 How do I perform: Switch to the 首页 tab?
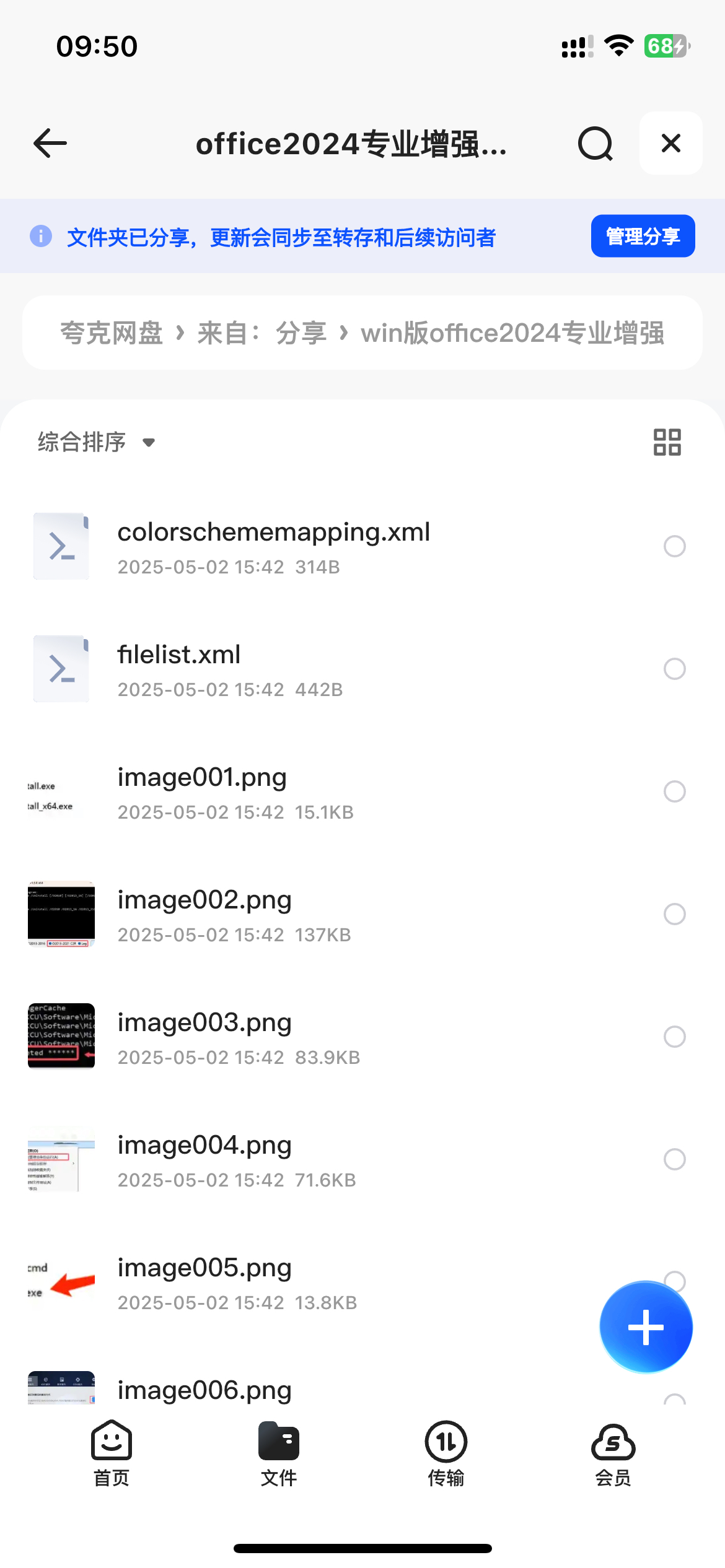pos(112,1453)
